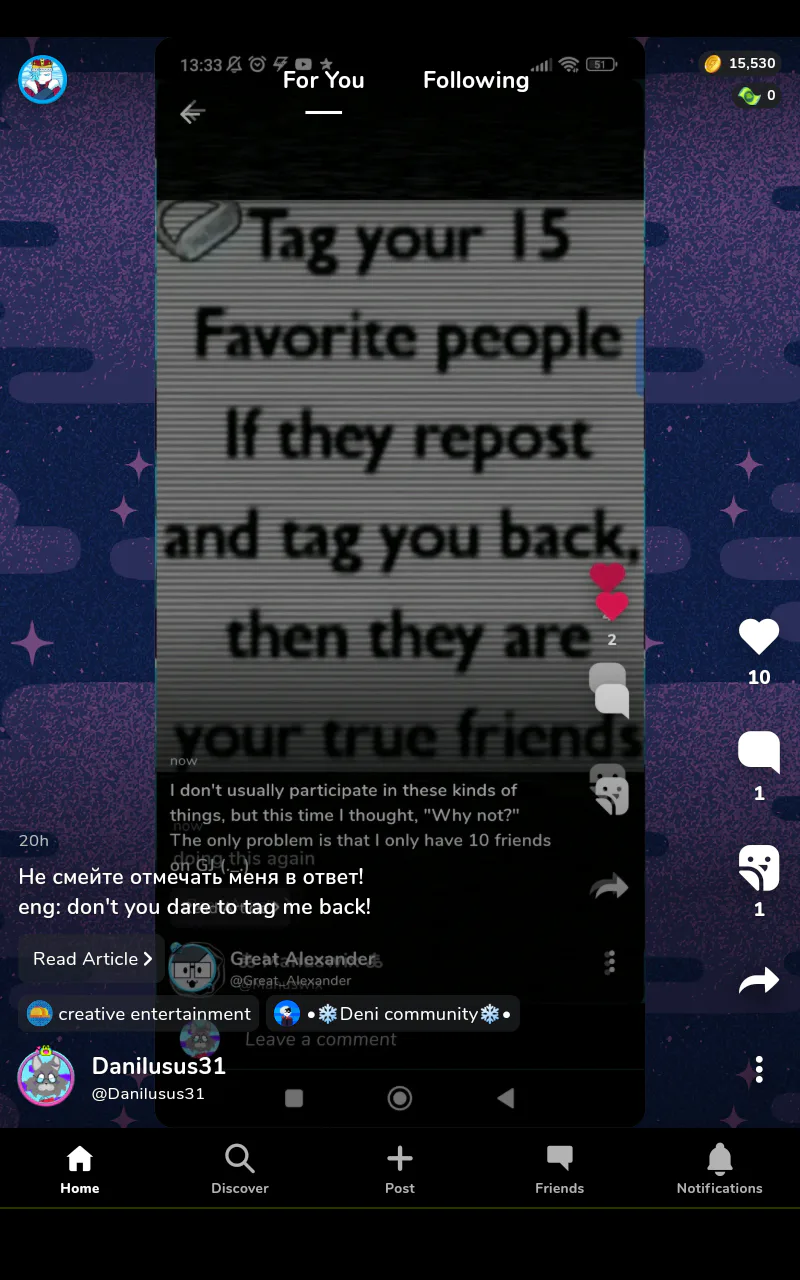Go to the Discover tab
Image resolution: width=800 pixels, height=1280 pixels.
[240, 1169]
